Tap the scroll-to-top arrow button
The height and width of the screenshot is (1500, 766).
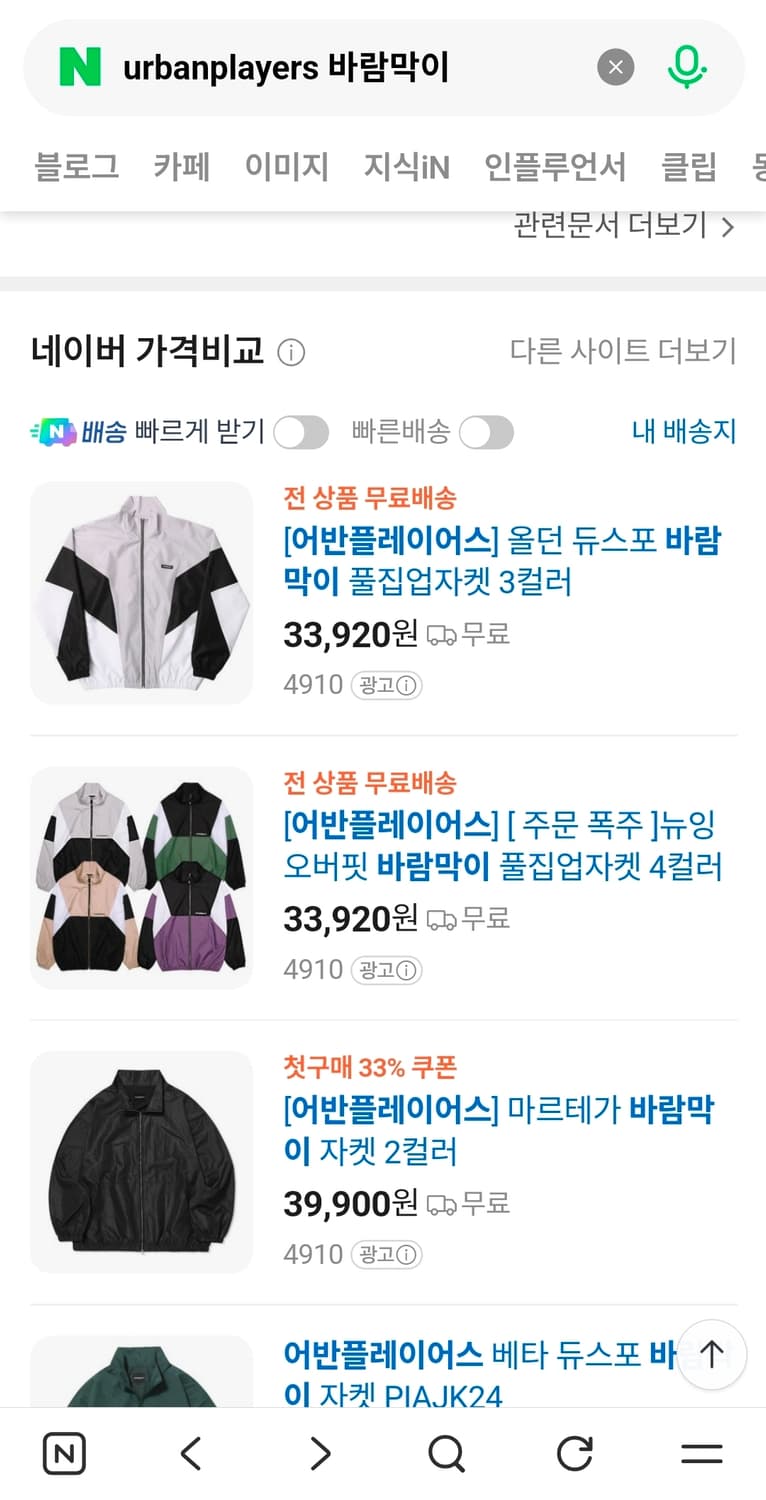coord(711,1355)
